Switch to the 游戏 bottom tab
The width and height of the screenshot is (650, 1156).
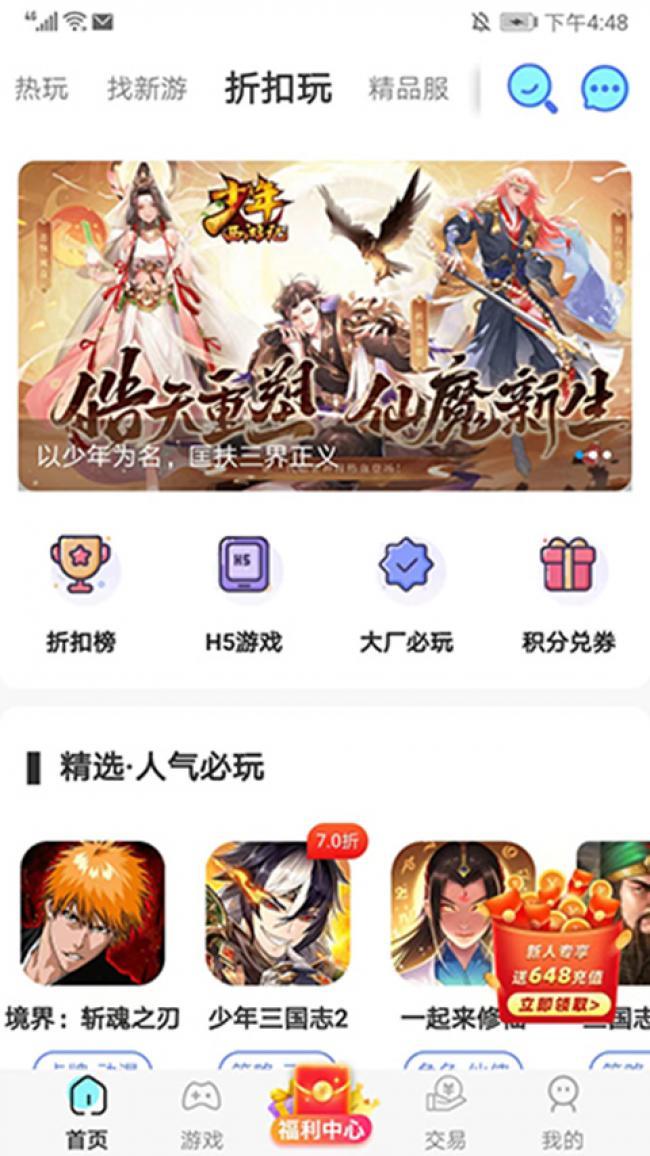click(202, 1112)
